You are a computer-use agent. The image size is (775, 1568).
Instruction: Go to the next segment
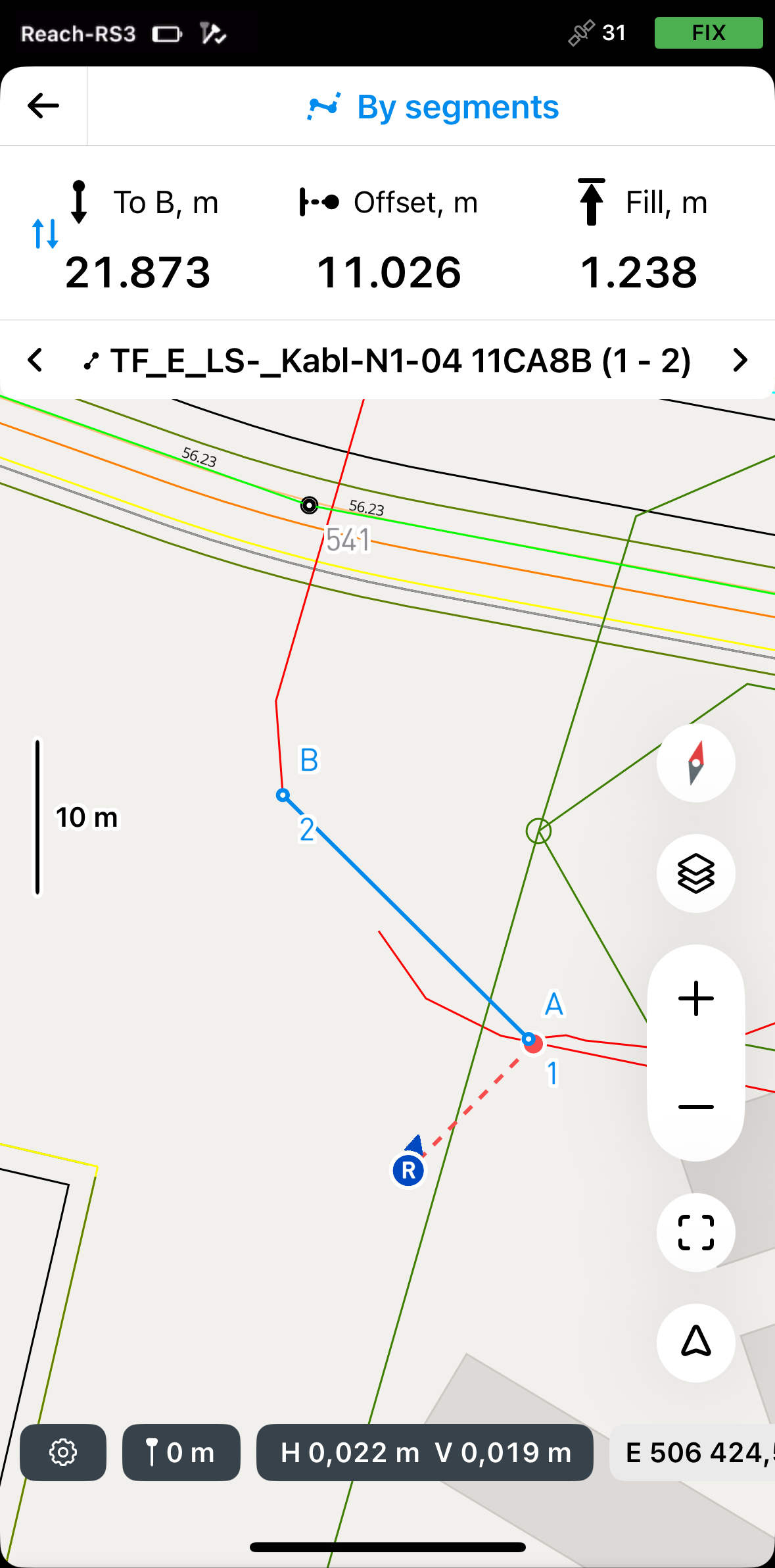(740, 360)
